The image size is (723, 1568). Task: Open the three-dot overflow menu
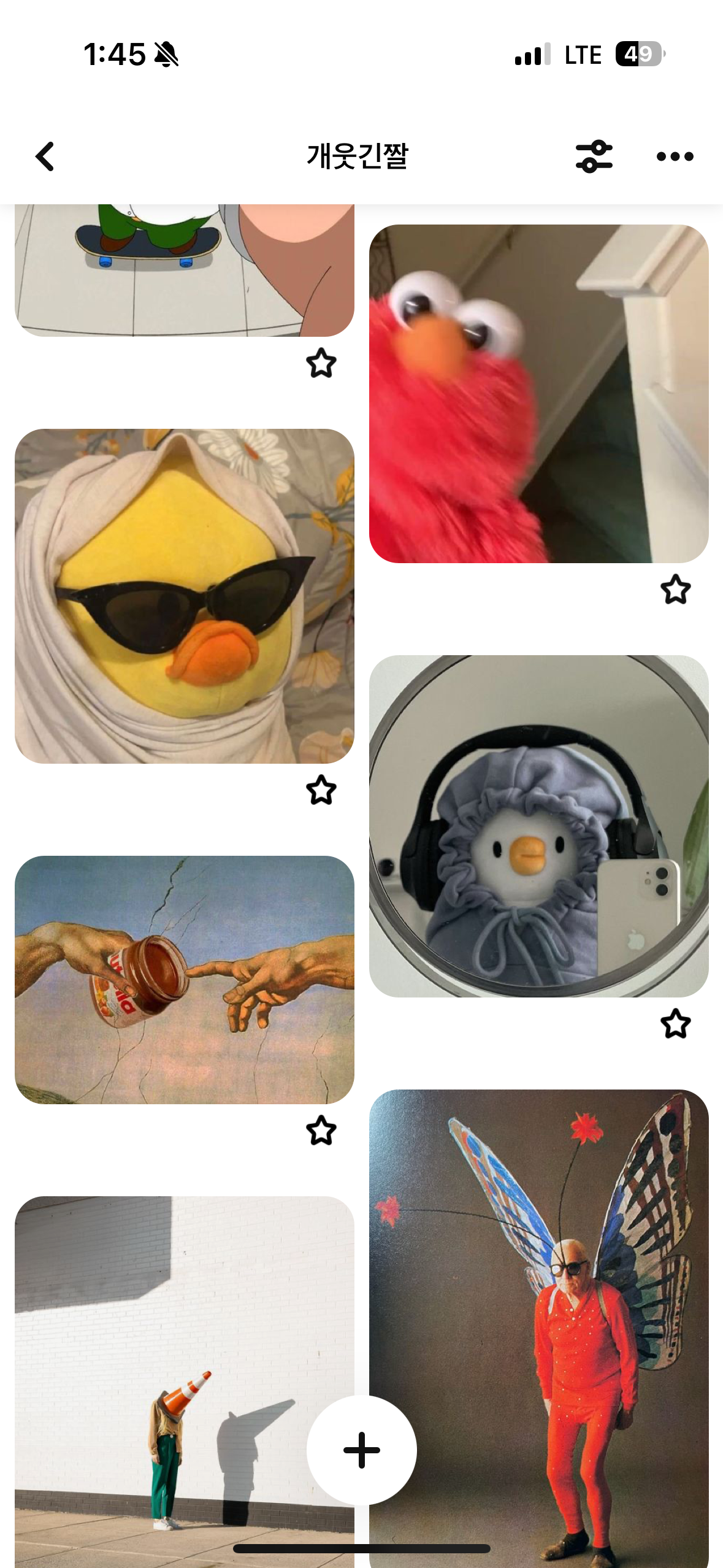point(675,156)
